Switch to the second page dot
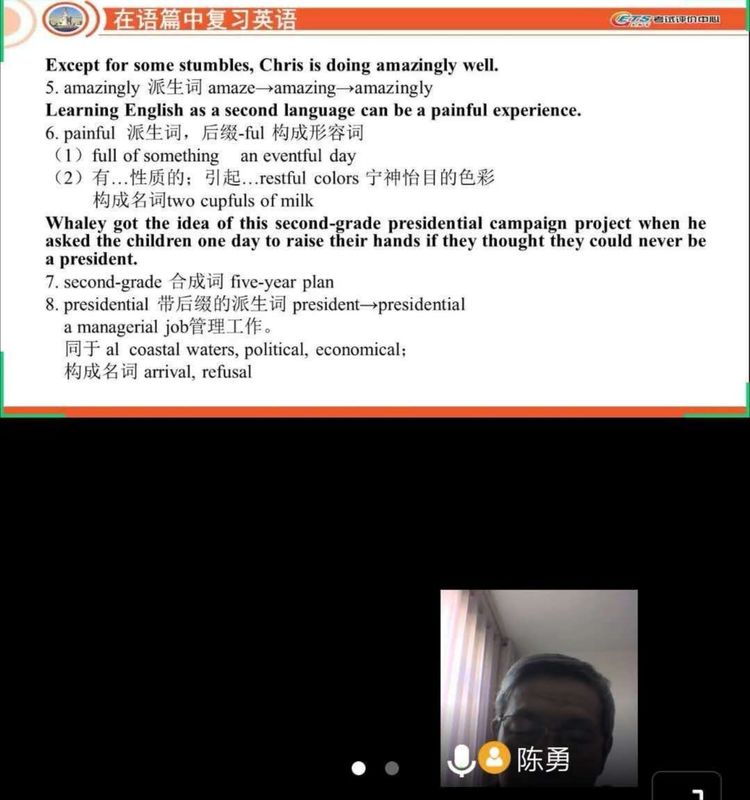Viewport: 750px width, 800px height. click(x=392, y=769)
